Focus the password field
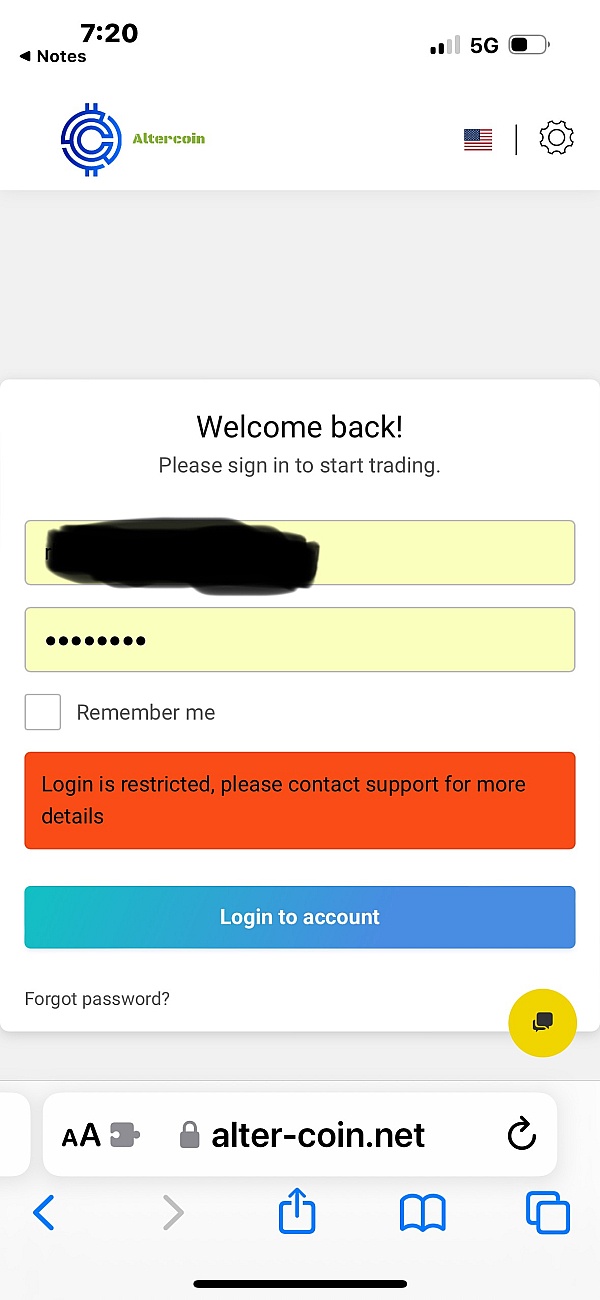Viewport: 600px width, 1300px height. click(300, 640)
